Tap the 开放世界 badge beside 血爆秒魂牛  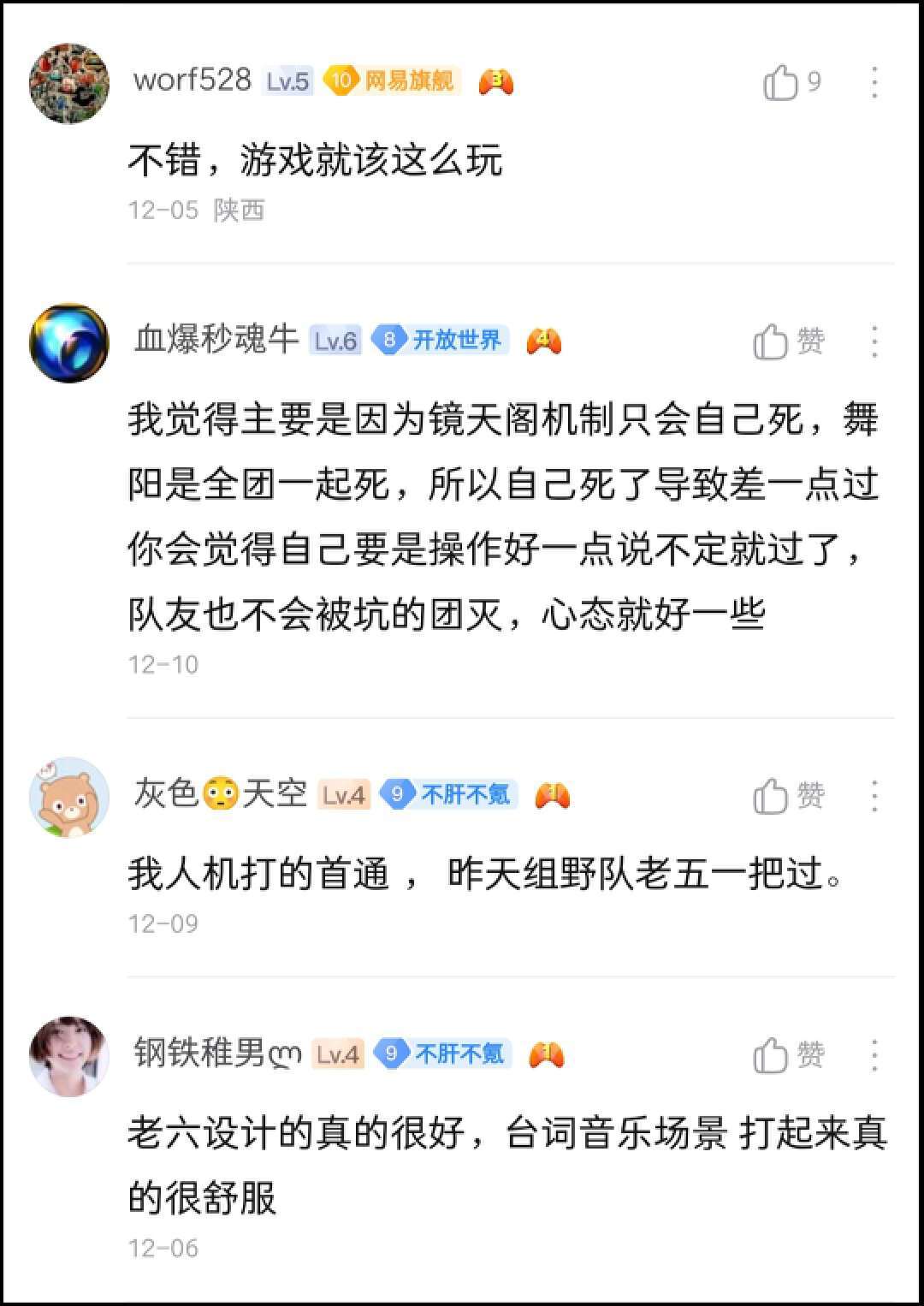441,341
